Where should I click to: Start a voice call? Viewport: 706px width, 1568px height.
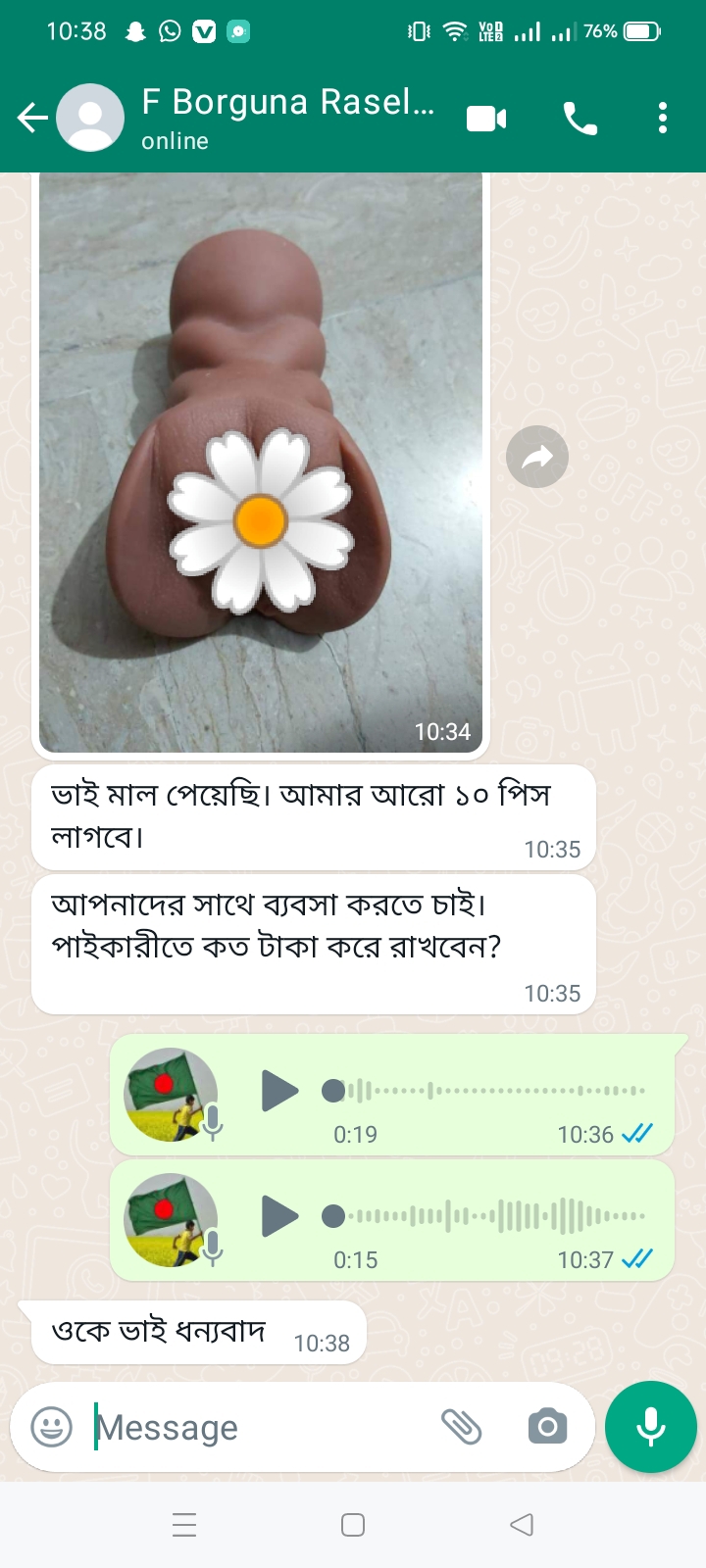click(580, 119)
